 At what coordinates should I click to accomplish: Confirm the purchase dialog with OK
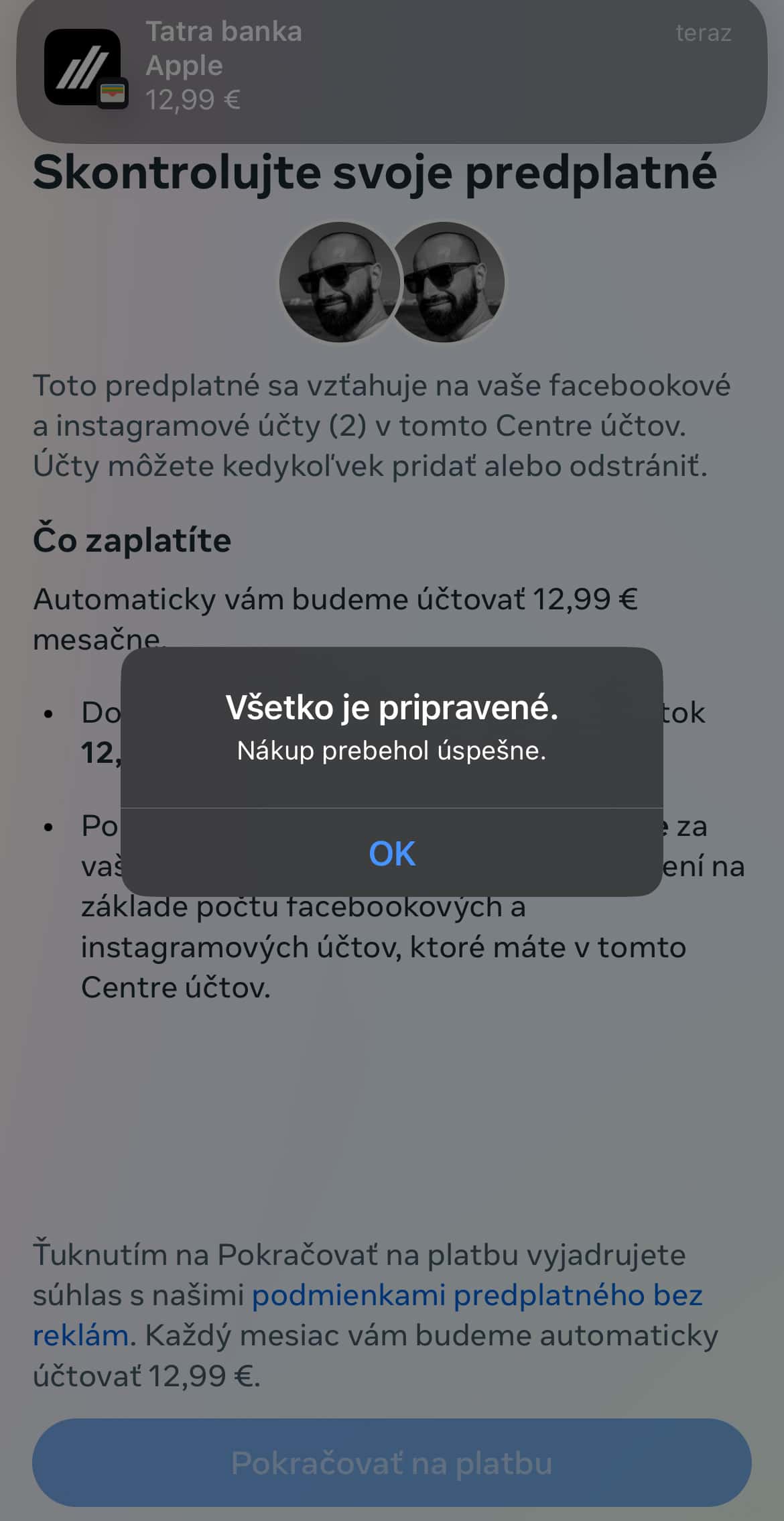pyautogui.click(x=392, y=853)
